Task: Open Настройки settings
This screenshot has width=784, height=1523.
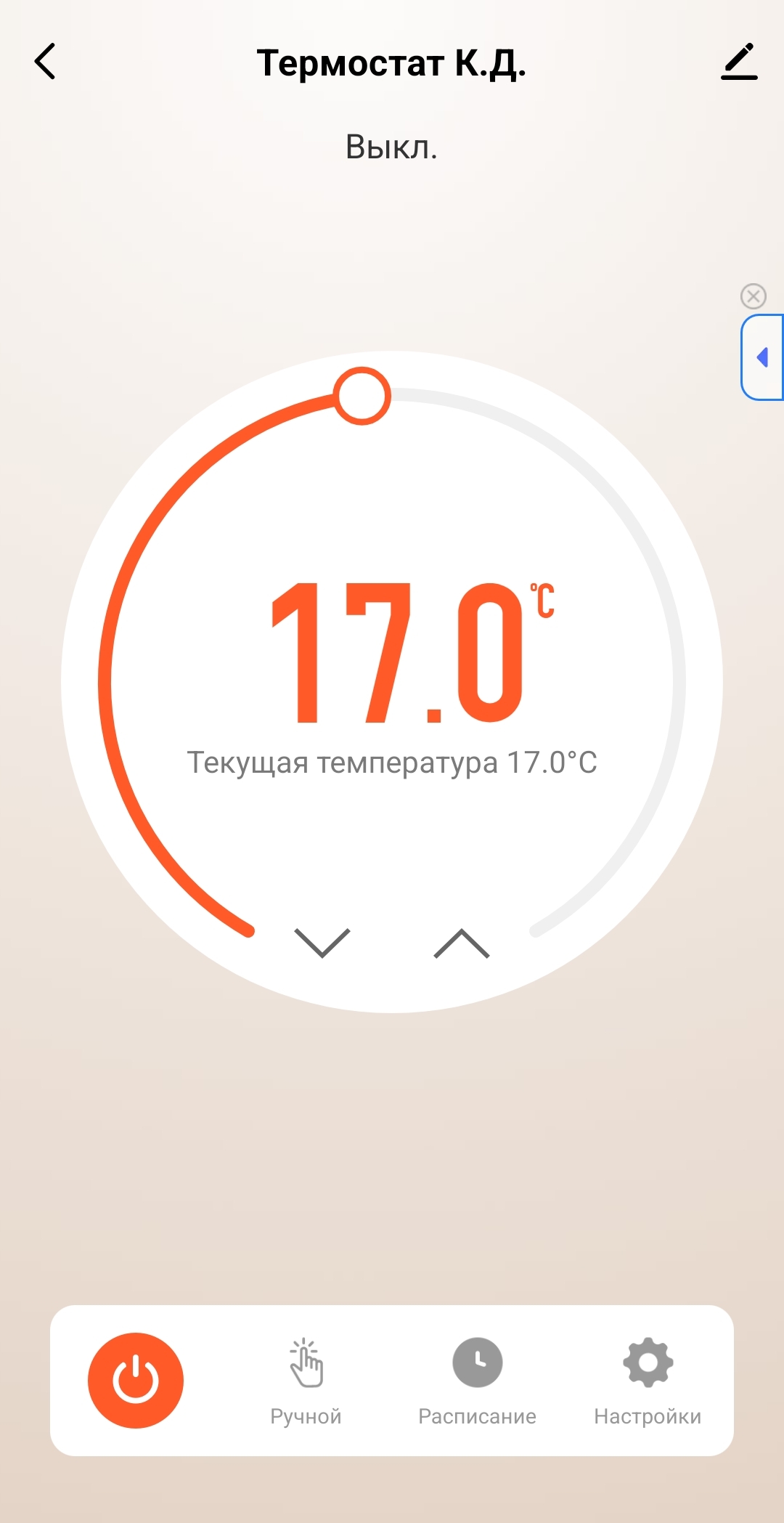Action: click(x=648, y=1380)
